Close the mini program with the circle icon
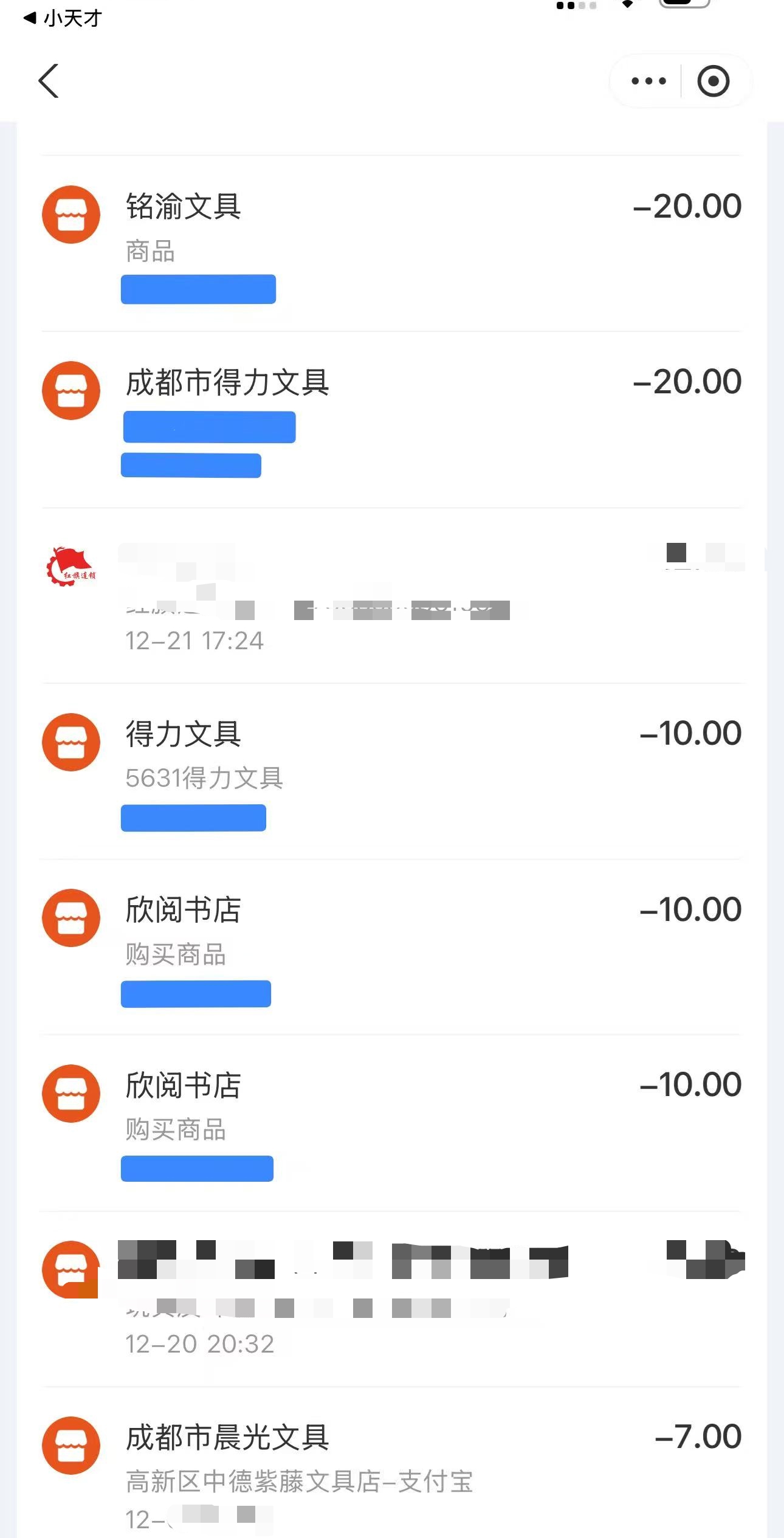The width and height of the screenshot is (784, 1538). pyautogui.click(x=713, y=81)
